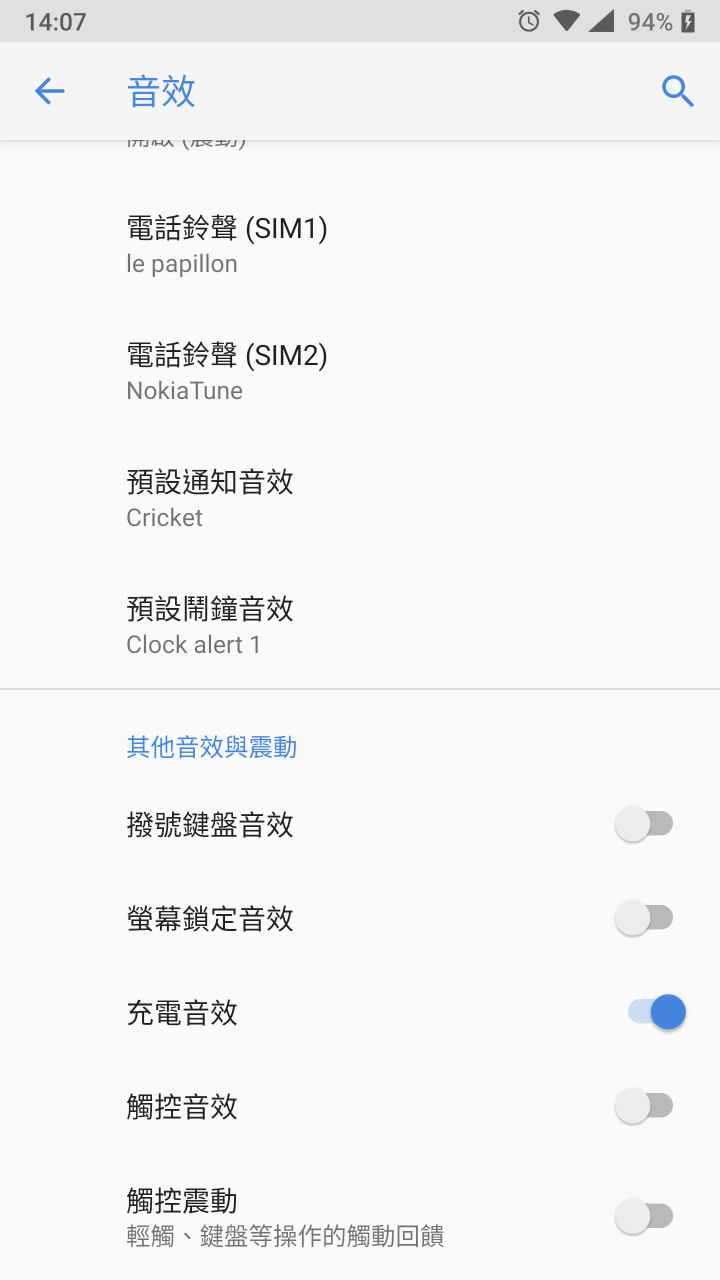Open the search icon in the app bar
This screenshot has height=1280, width=720.
(x=678, y=92)
